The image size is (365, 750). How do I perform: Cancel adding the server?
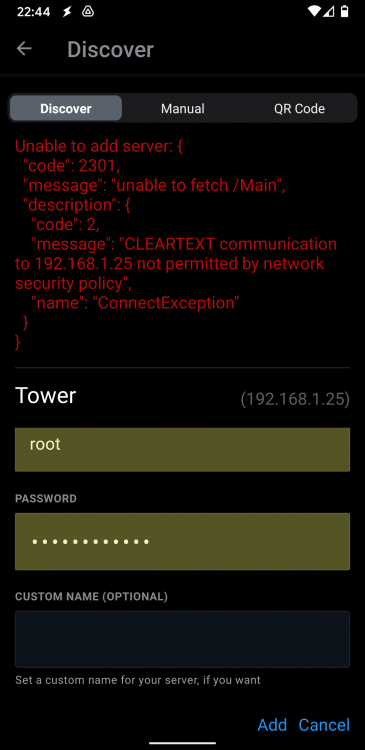click(x=324, y=725)
